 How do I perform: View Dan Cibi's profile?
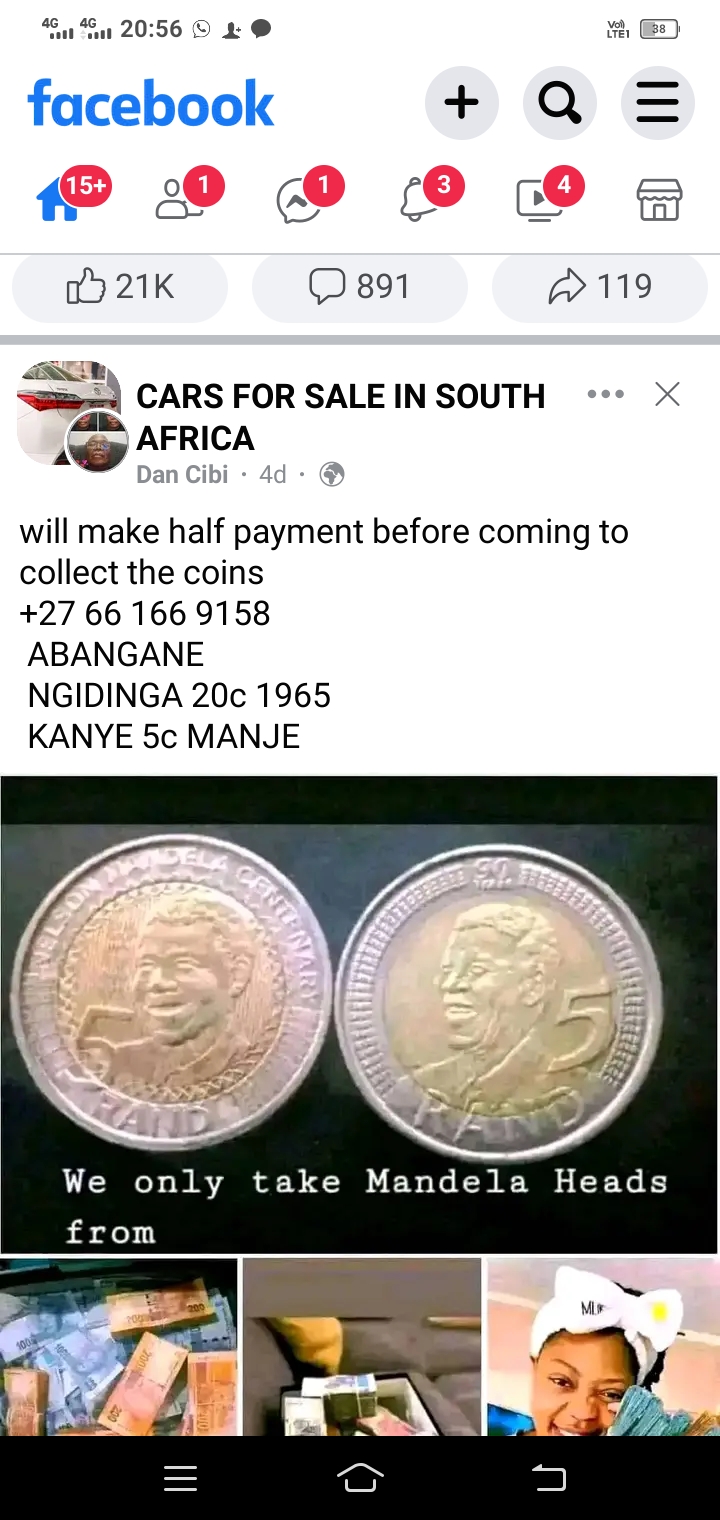coord(182,474)
